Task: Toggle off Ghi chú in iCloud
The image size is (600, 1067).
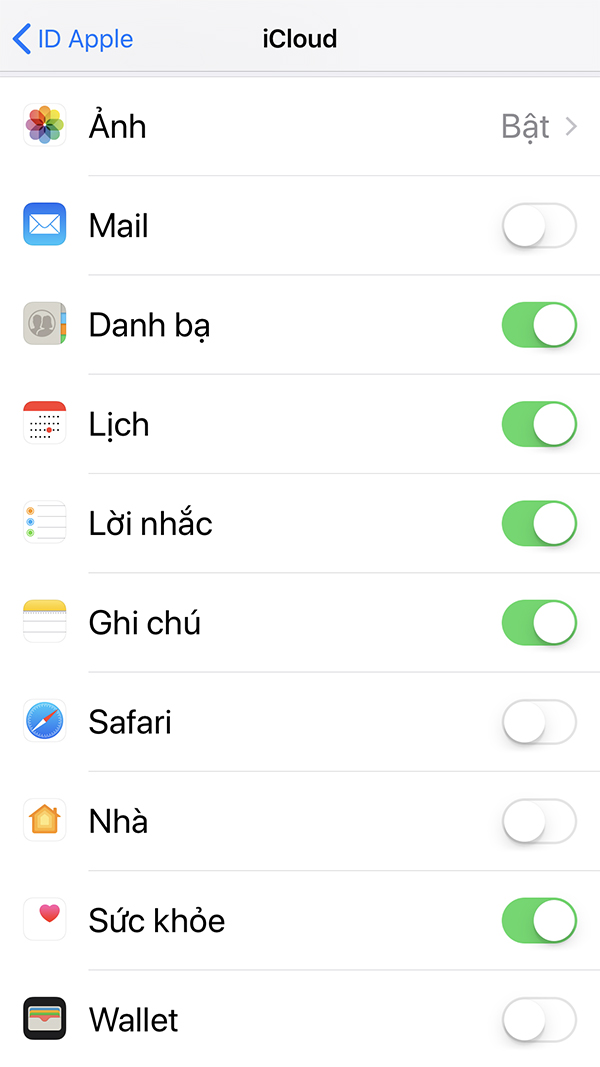Action: (x=539, y=623)
